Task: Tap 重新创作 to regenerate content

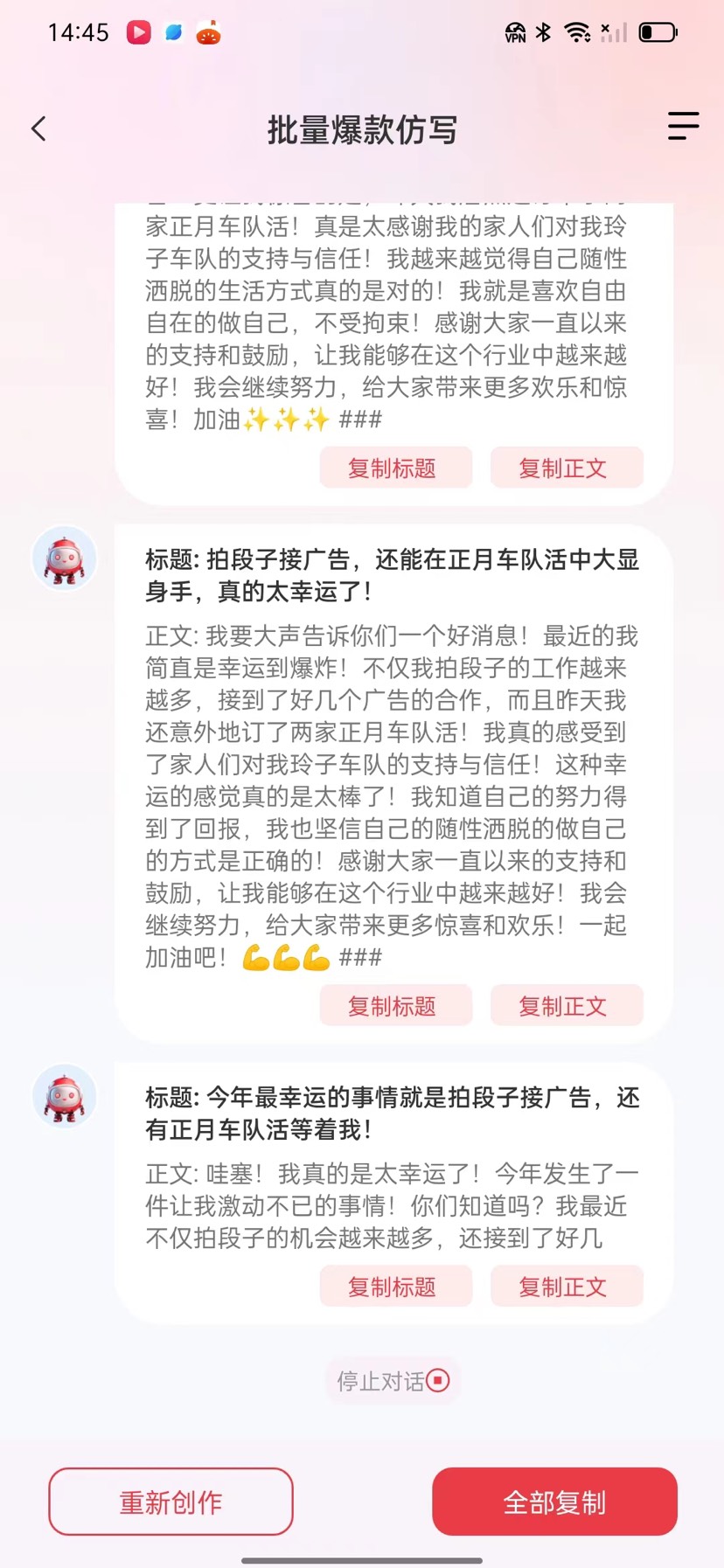Action: [171, 1502]
